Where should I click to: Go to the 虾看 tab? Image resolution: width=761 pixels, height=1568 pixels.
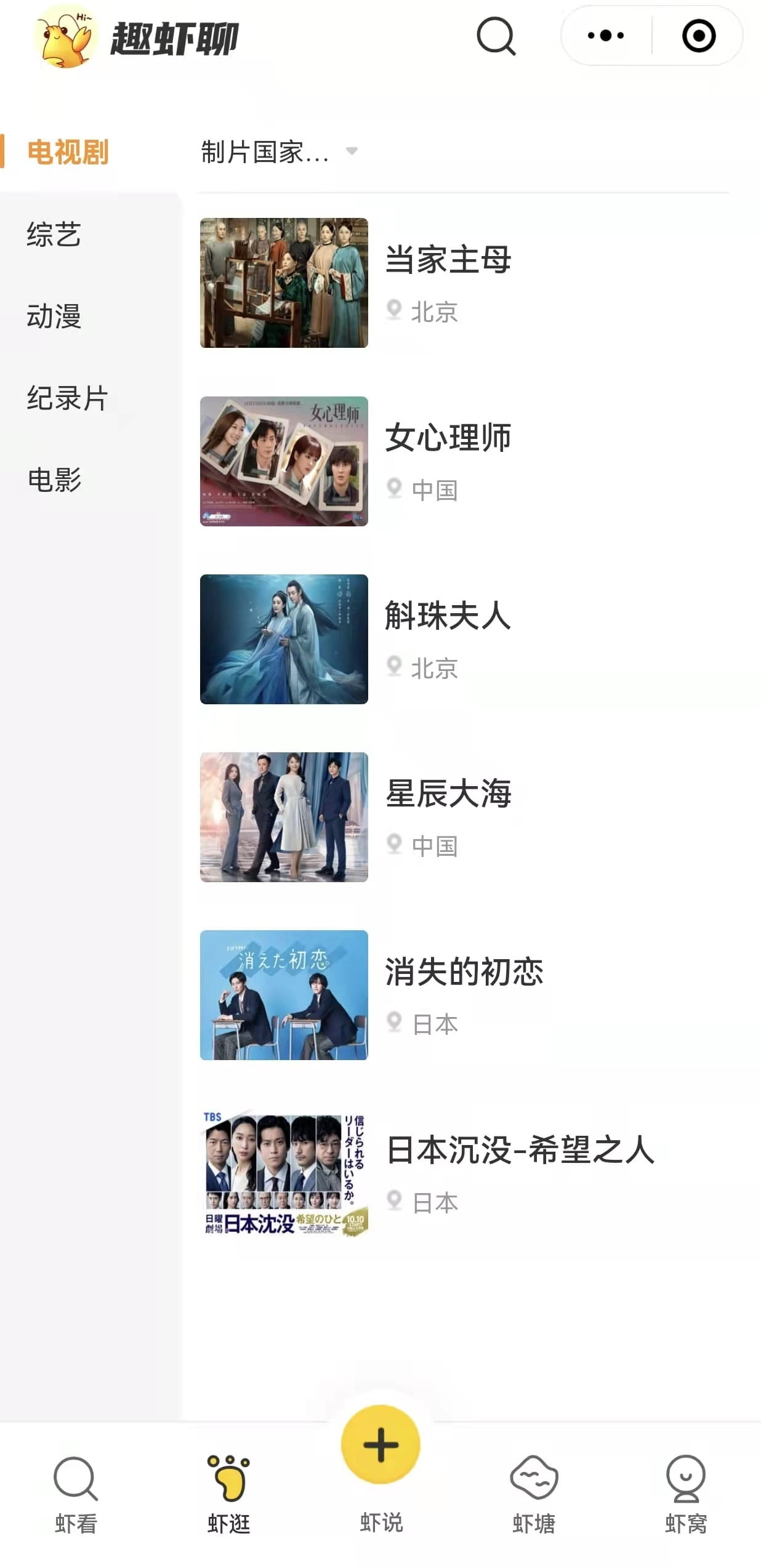coord(76,1490)
